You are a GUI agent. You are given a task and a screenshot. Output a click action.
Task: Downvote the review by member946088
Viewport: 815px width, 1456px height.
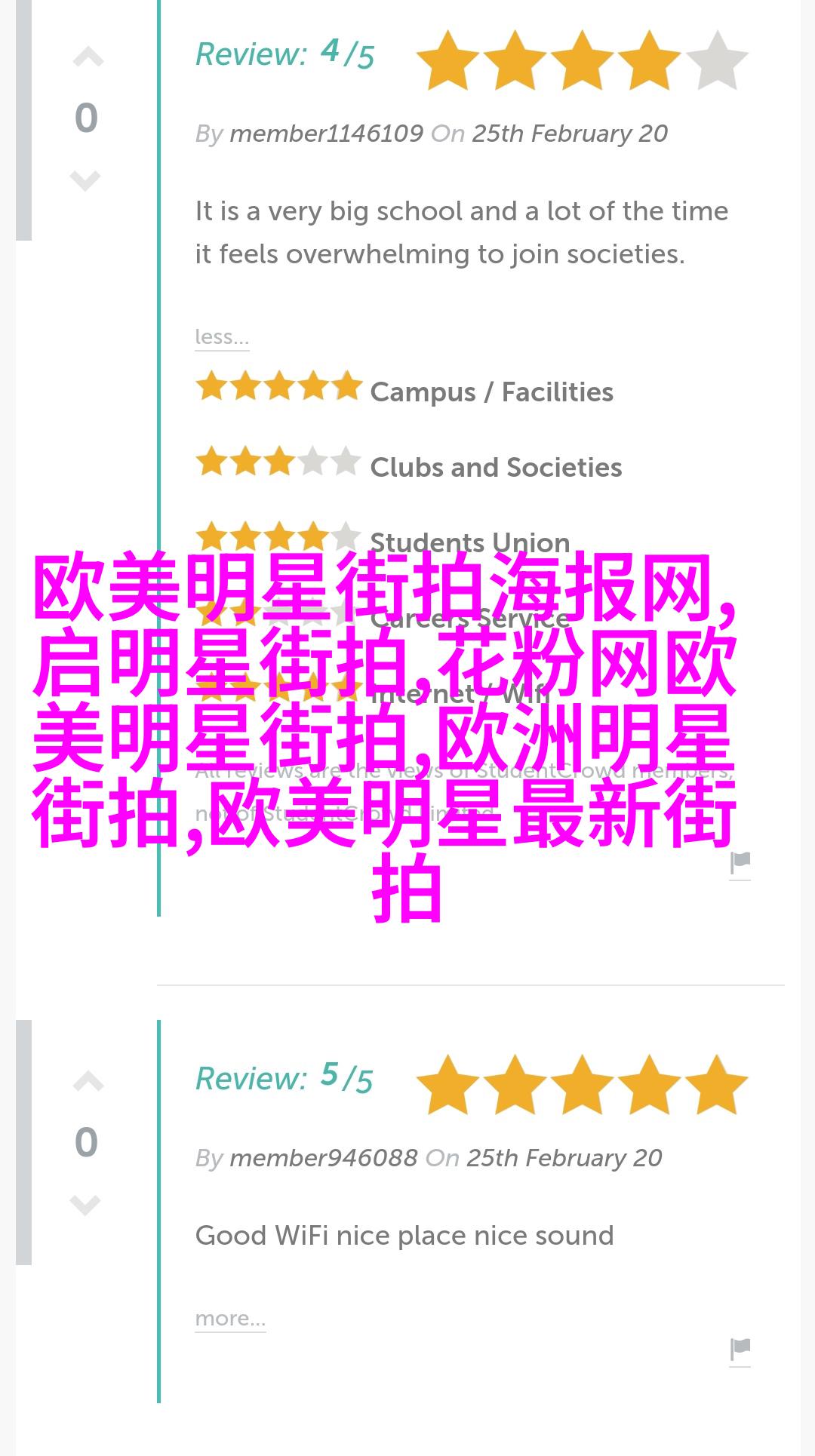pyautogui.click(x=85, y=1205)
